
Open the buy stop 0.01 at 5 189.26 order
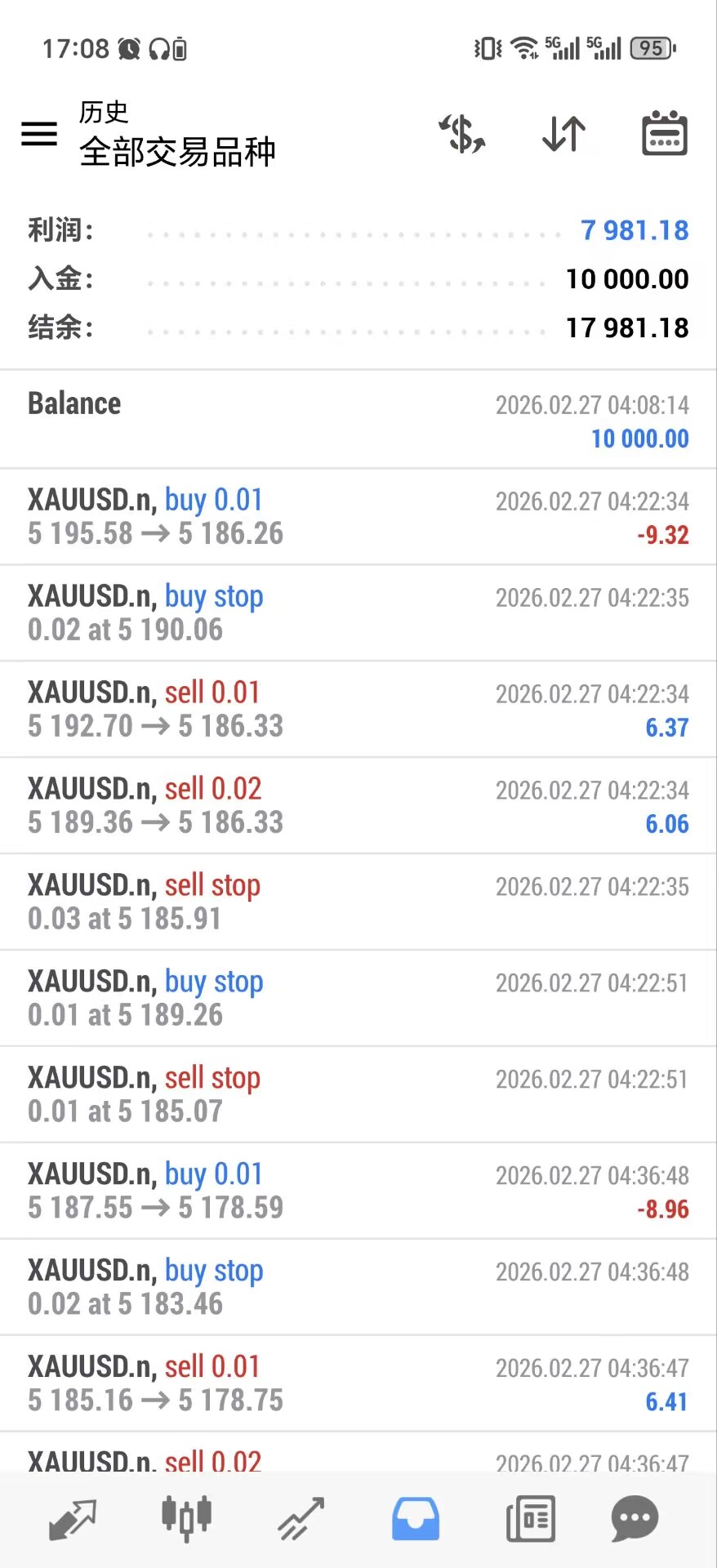358,999
